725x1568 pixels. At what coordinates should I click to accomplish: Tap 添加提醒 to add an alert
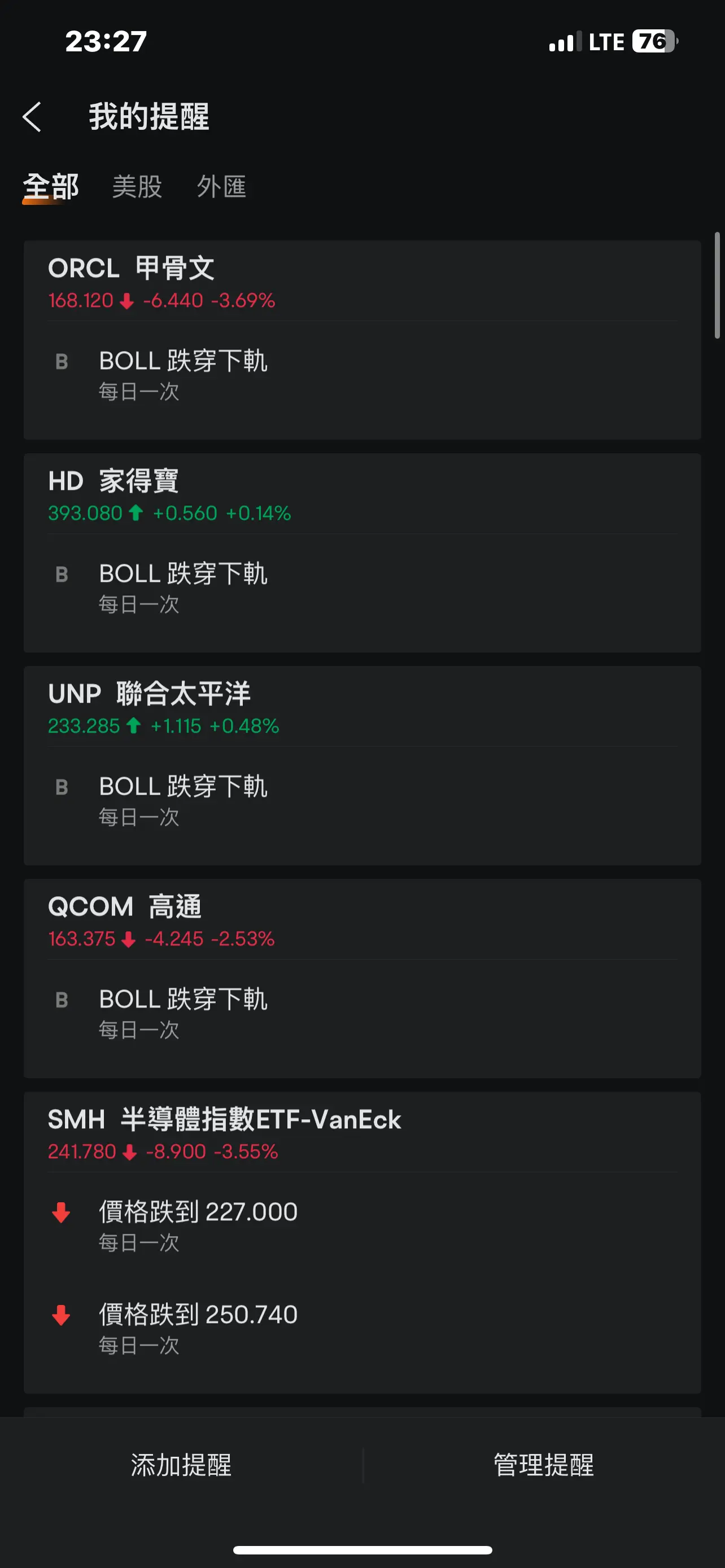tap(181, 1465)
